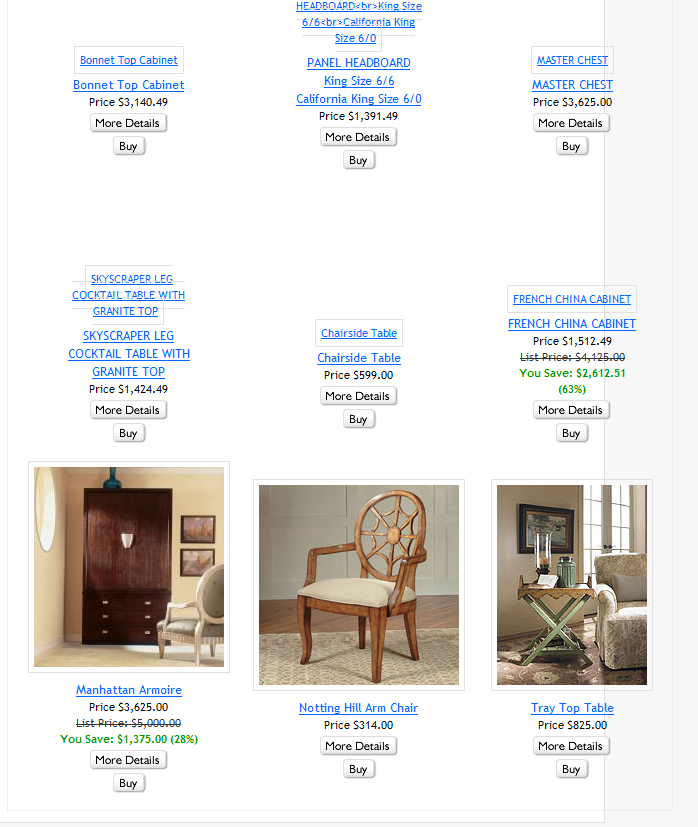Viewport: 698px width, 827px height.
Task: Open the PANEL HEADBOARD King Size link
Action: pos(358,81)
